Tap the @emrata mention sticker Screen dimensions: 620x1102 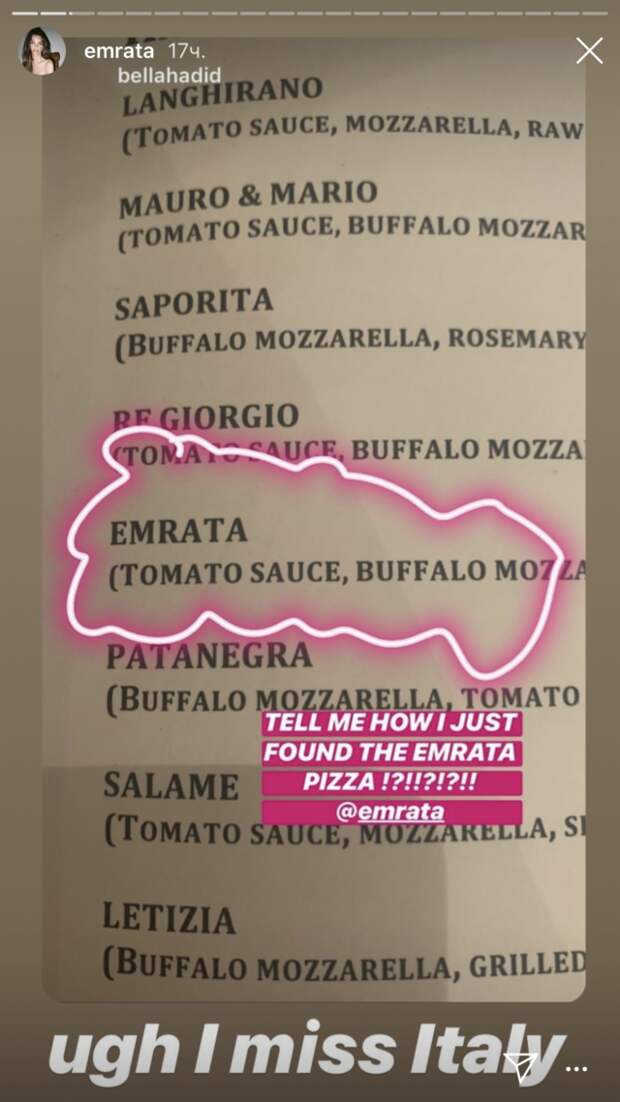tap(391, 812)
